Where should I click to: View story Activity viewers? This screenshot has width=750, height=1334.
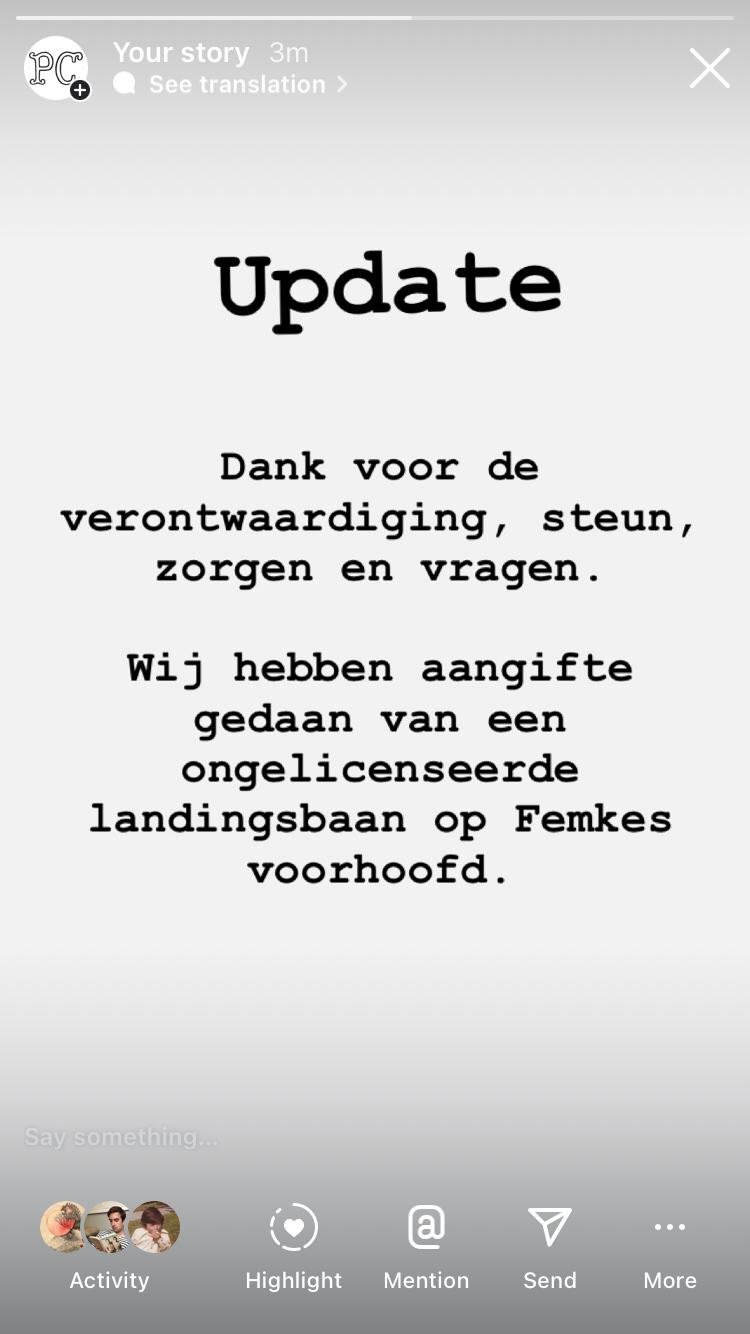pyautogui.click(x=109, y=1245)
